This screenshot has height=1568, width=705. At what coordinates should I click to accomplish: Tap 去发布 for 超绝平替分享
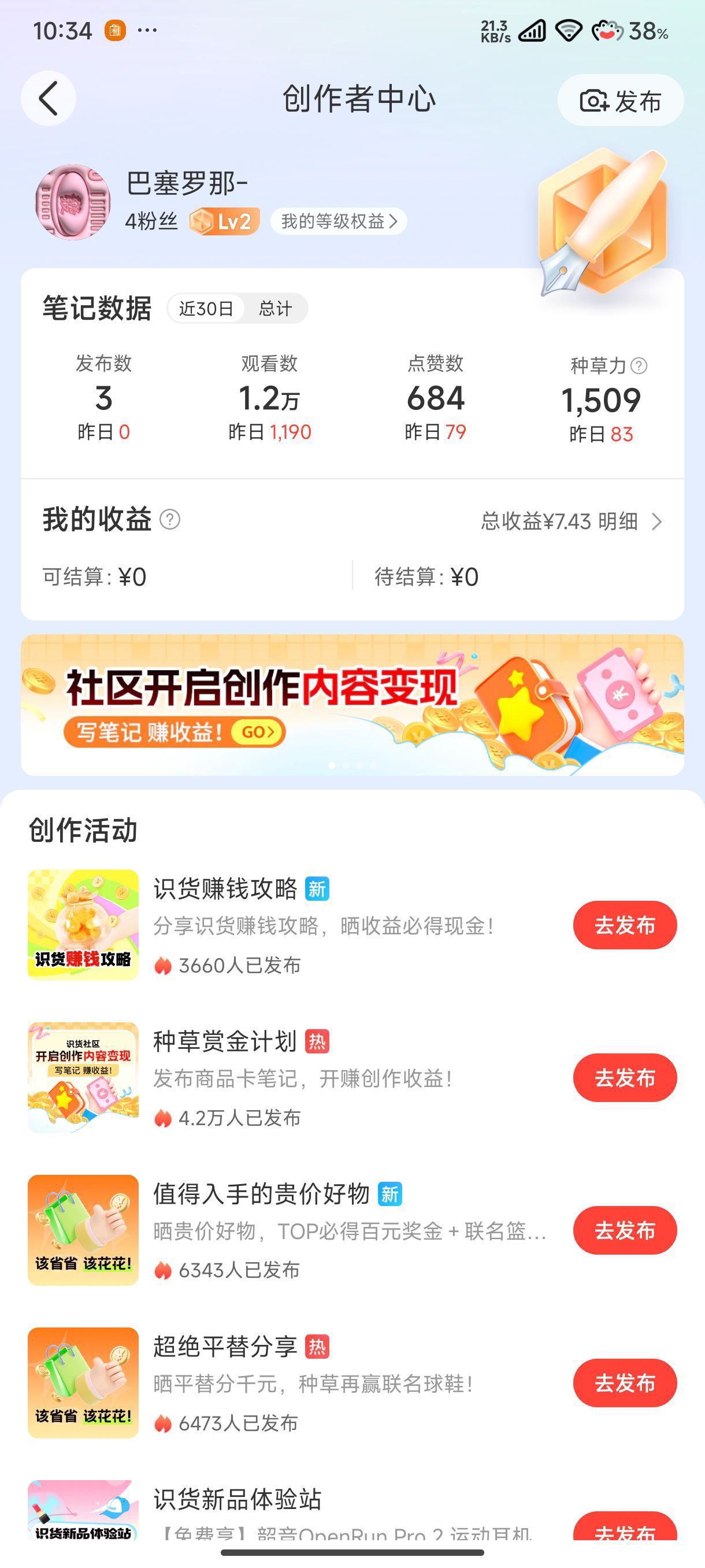[625, 1383]
